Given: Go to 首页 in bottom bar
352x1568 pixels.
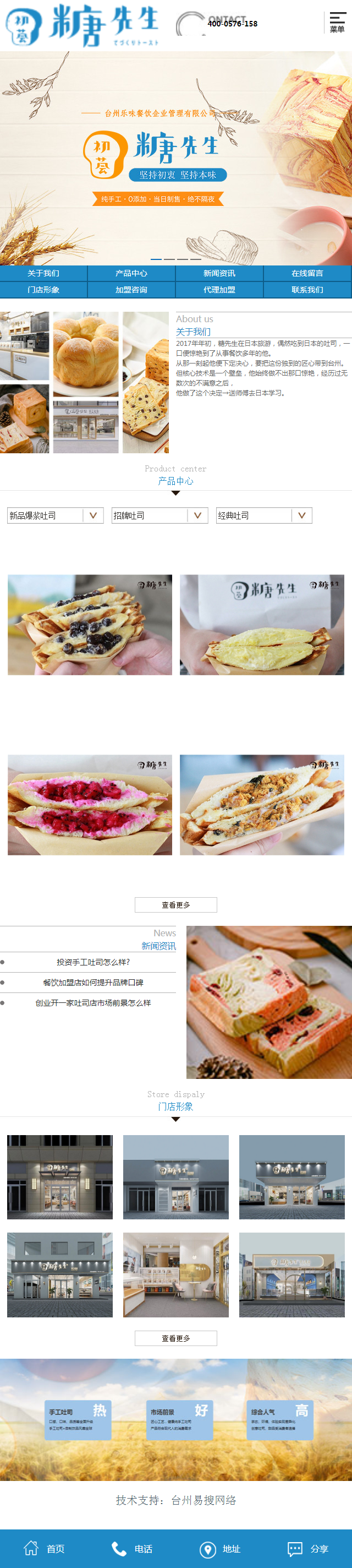Looking at the screenshot, I should (44, 1549).
